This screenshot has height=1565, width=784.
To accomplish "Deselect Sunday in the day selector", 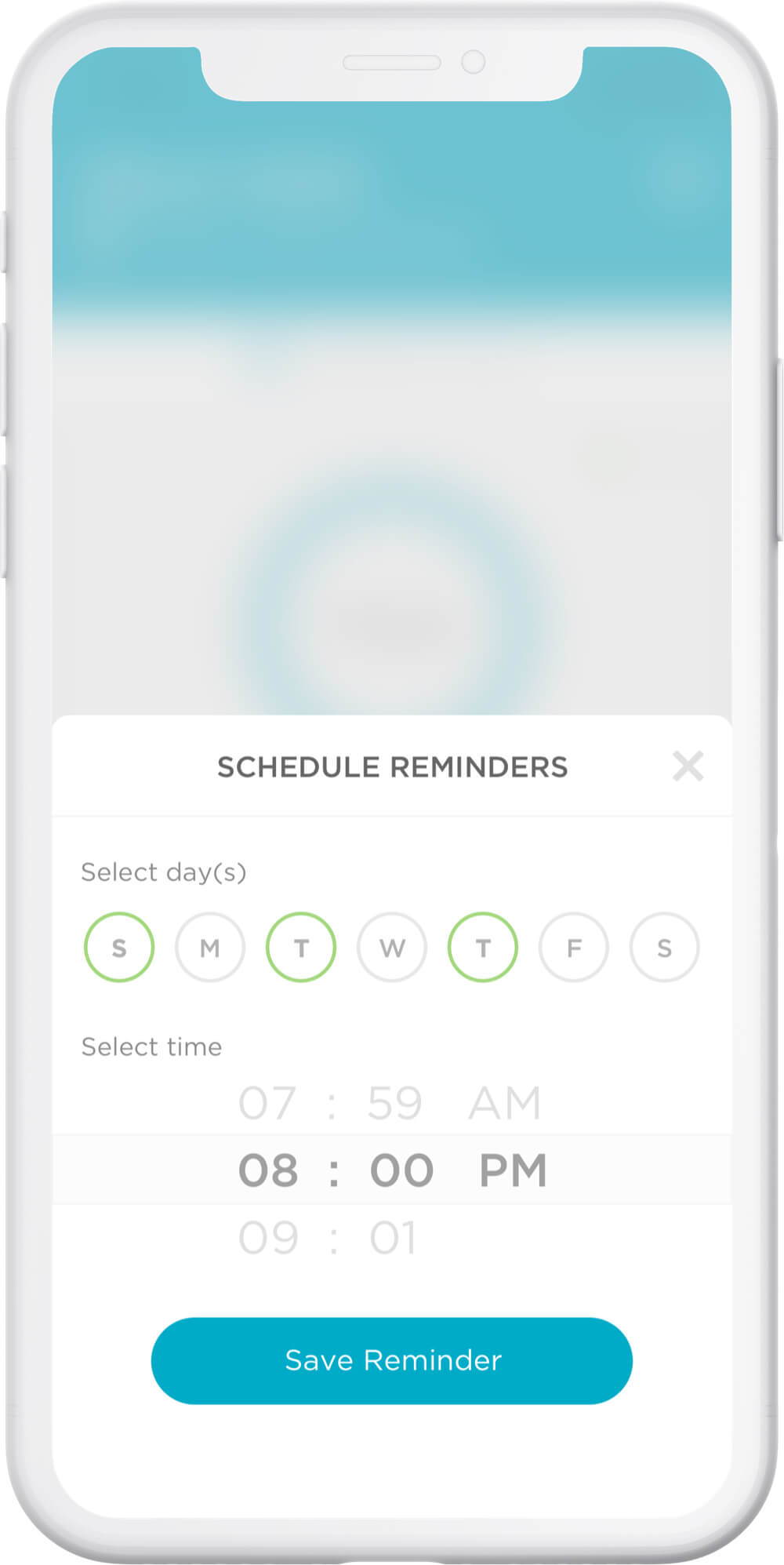I will point(119,948).
